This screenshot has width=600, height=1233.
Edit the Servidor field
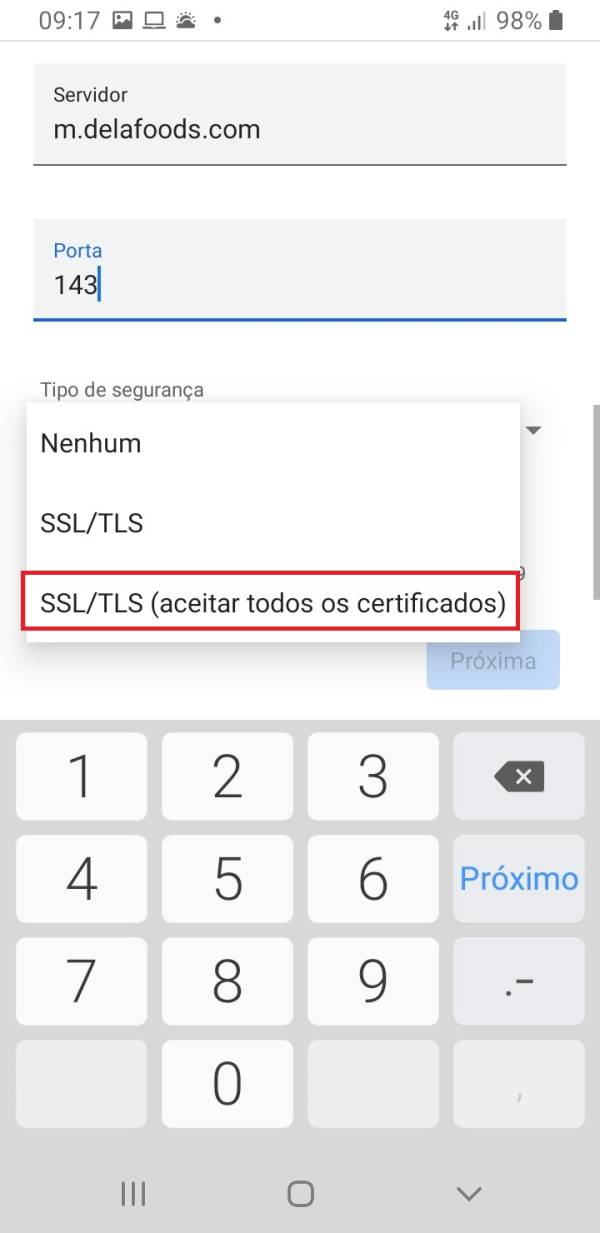click(x=300, y=128)
